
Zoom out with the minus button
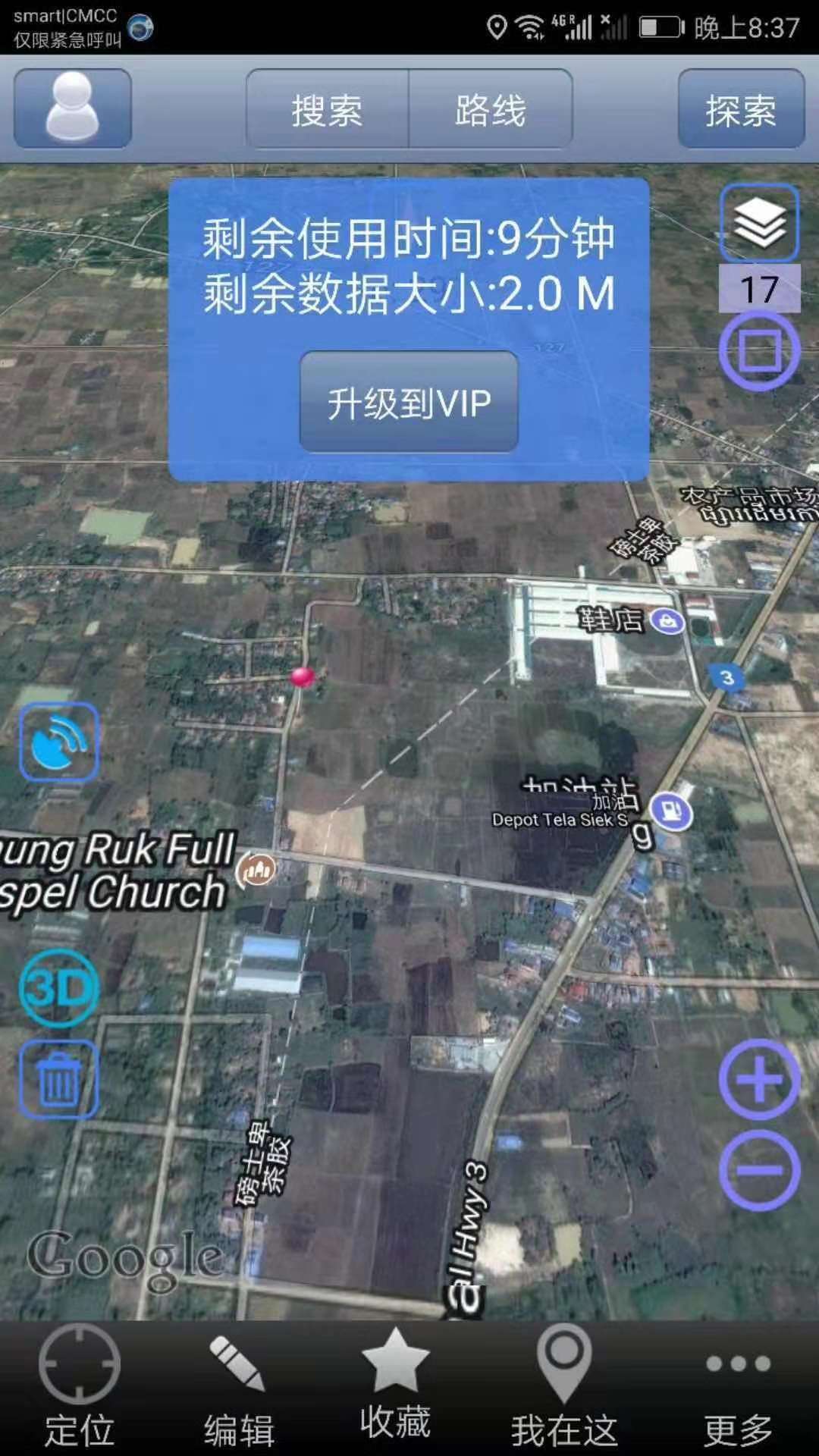[x=759, y=1170]
